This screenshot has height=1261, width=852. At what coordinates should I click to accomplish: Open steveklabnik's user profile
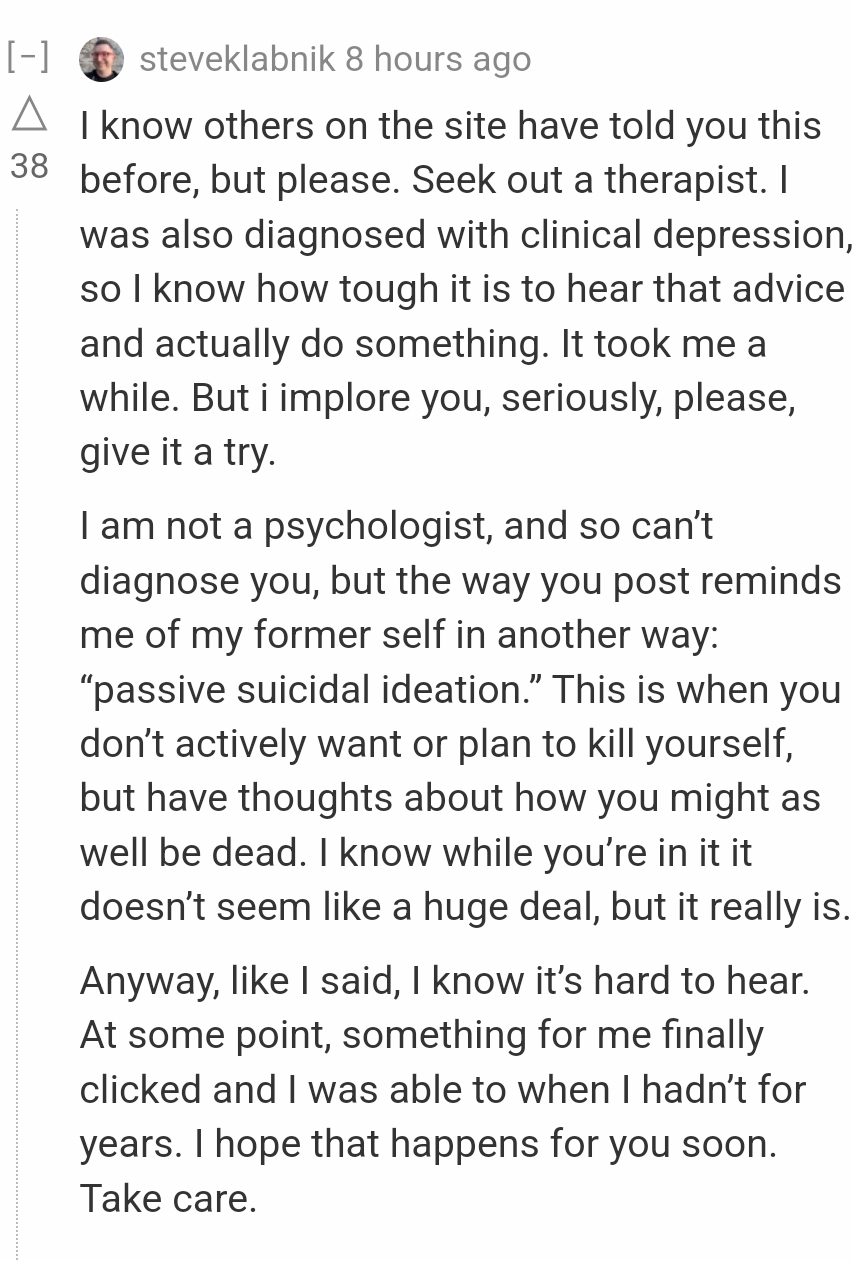coord(237,59)
